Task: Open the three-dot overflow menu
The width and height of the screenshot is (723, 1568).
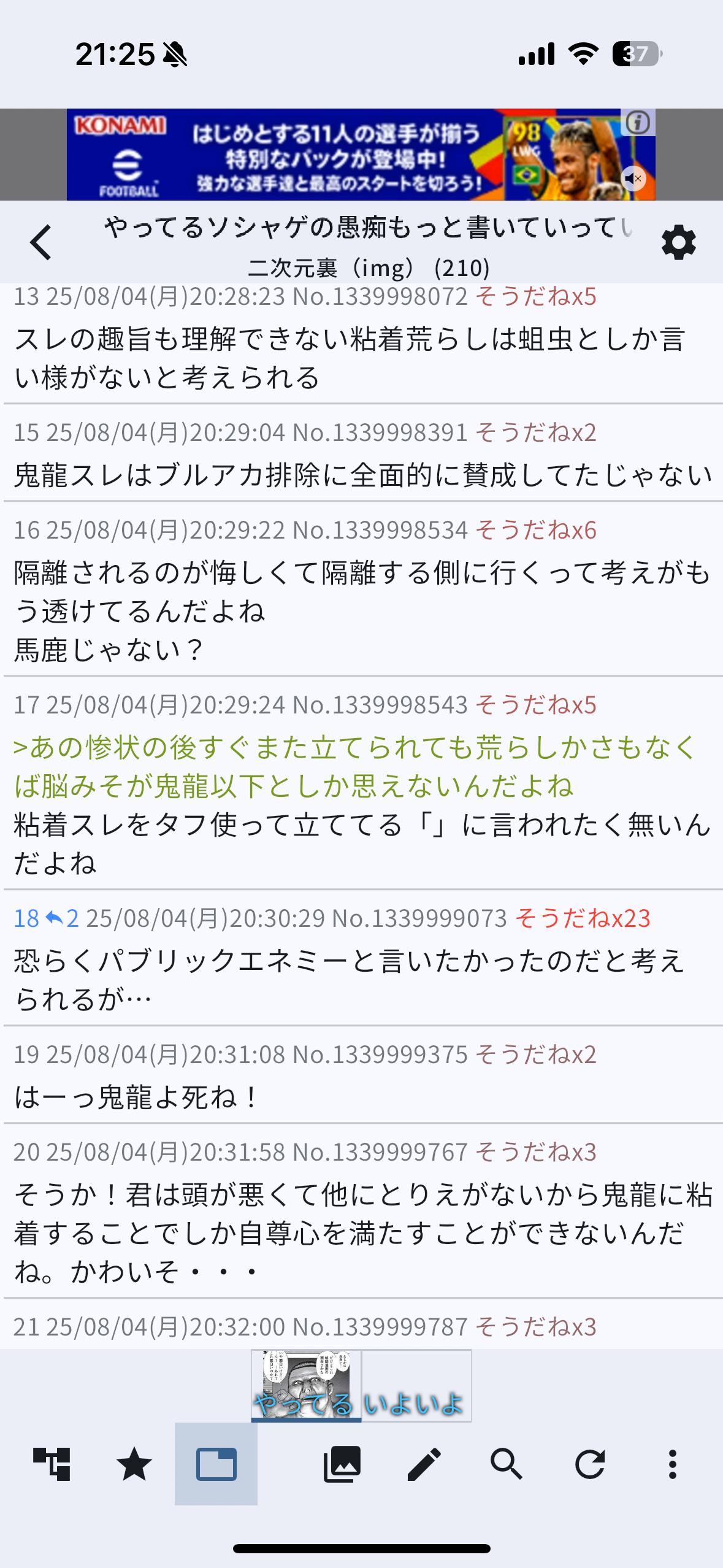Action: point(672,1465)
